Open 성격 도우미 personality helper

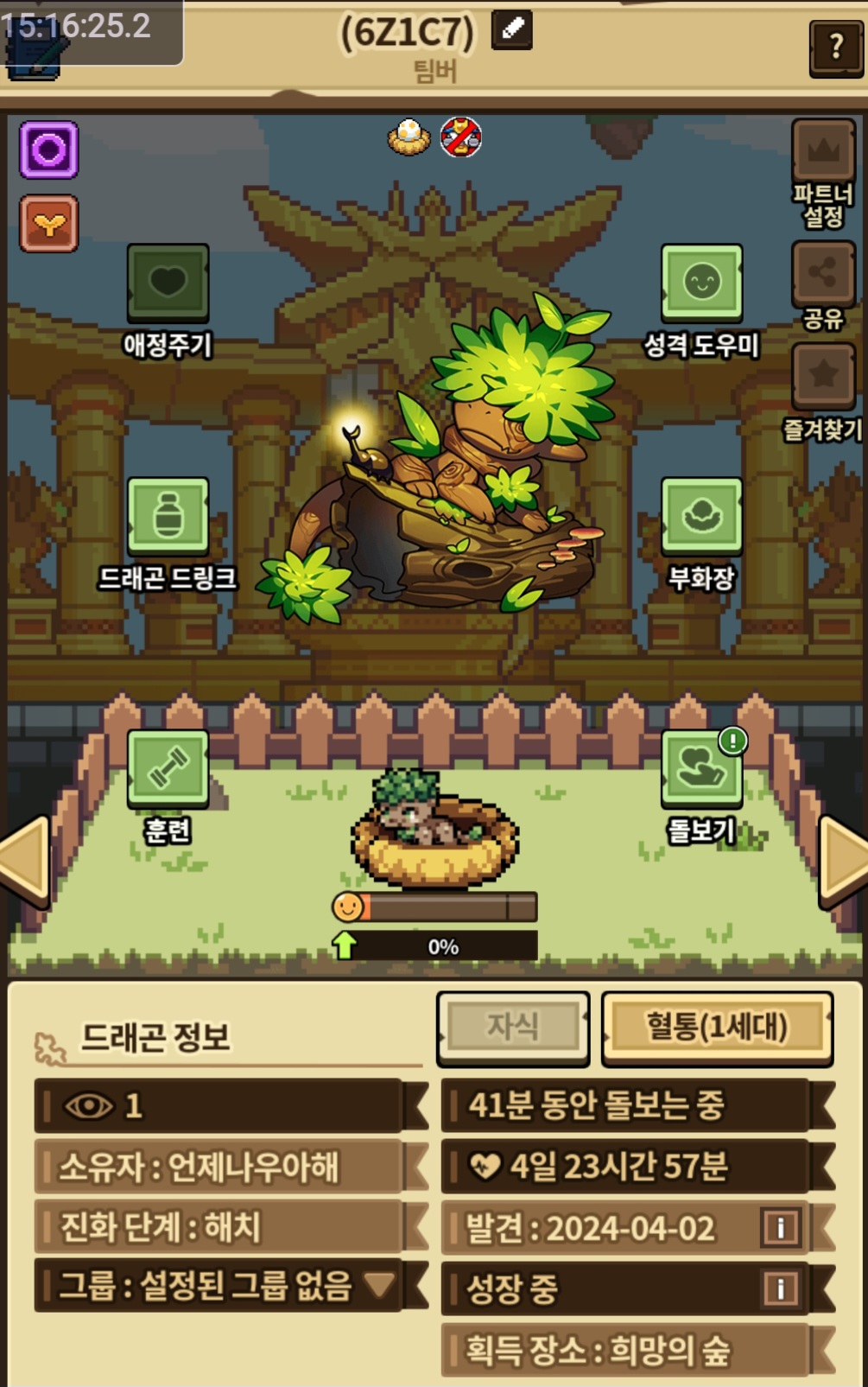[701, 283]
